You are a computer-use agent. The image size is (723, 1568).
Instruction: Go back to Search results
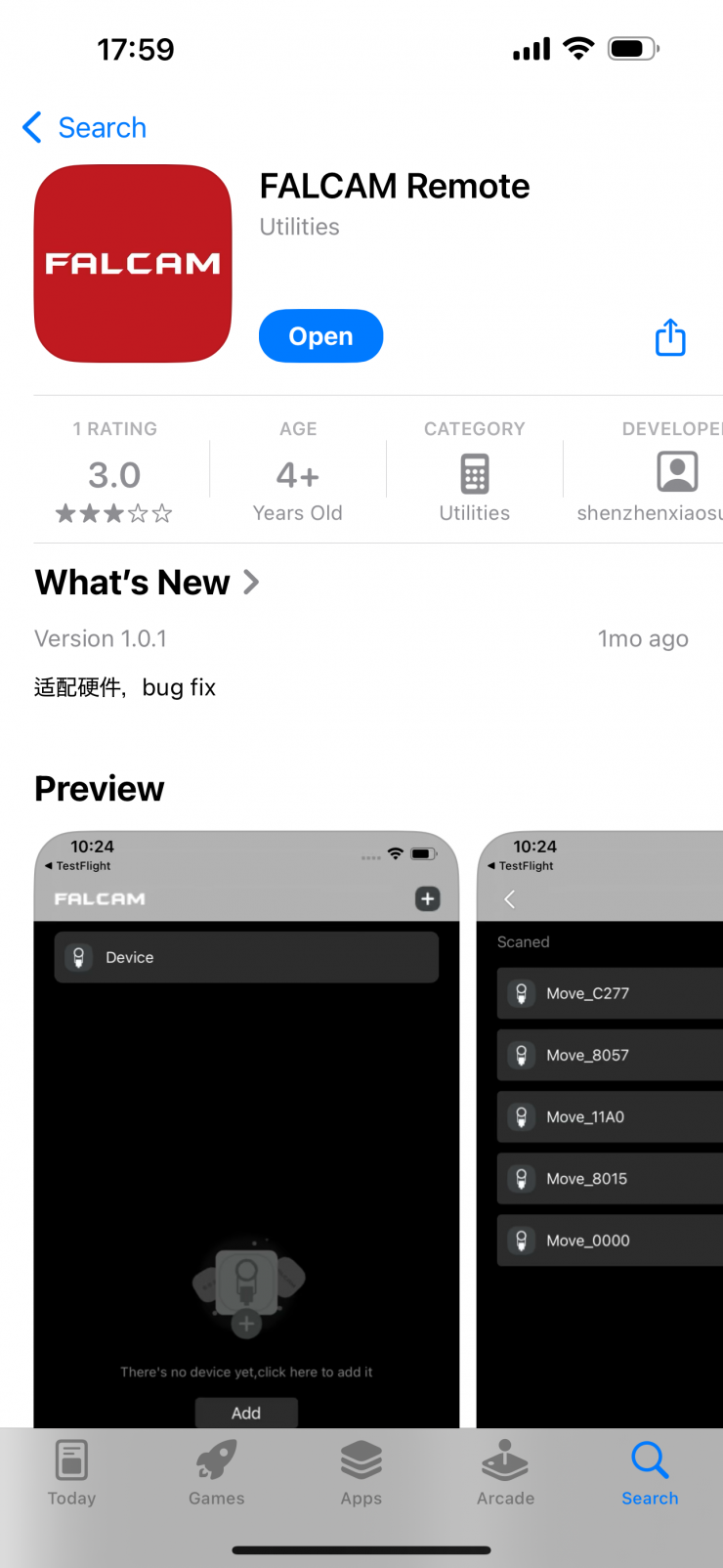click(x=85, y=128)
